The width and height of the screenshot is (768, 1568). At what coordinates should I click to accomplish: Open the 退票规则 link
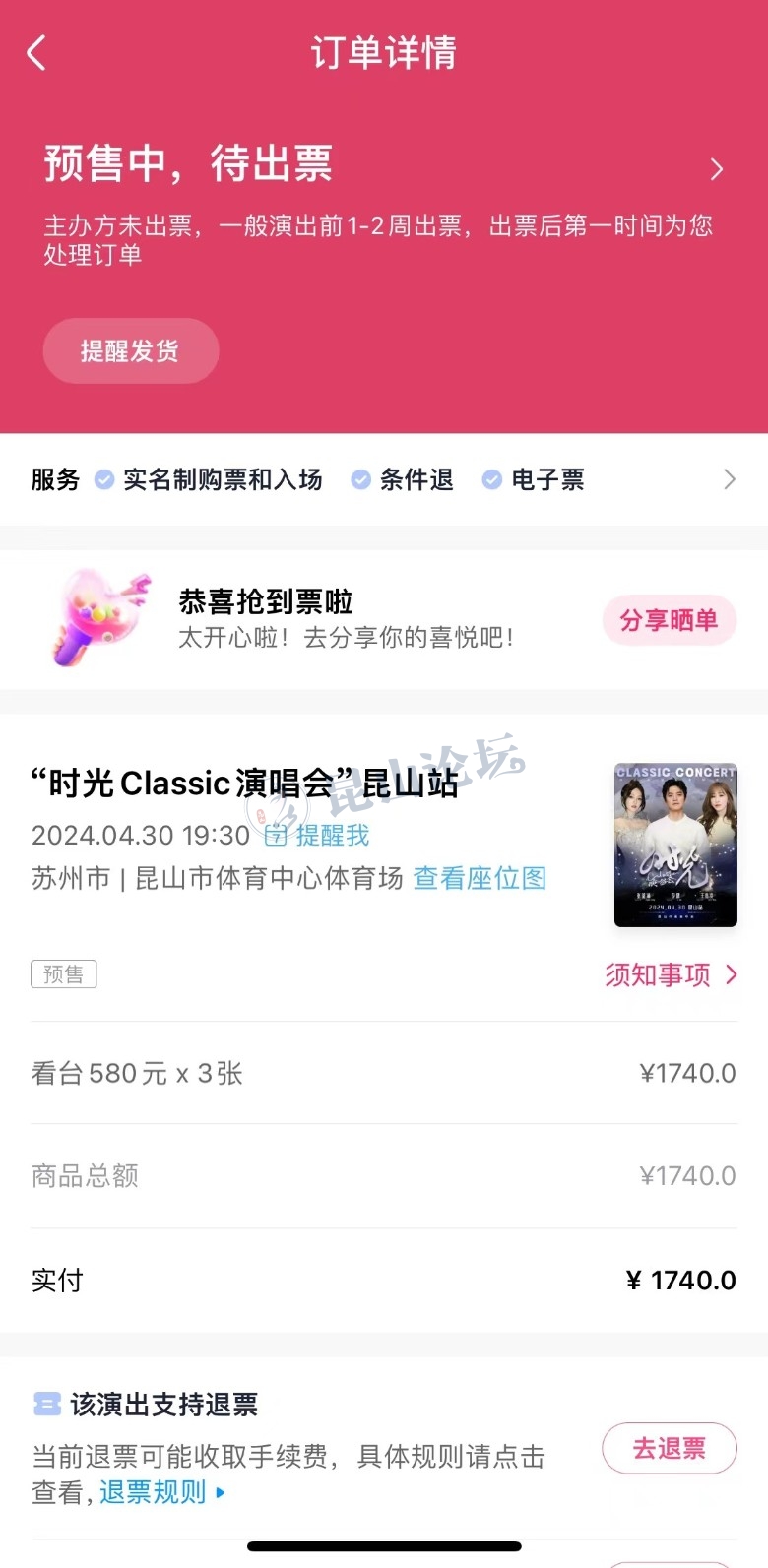click(x=154, y=1492)
